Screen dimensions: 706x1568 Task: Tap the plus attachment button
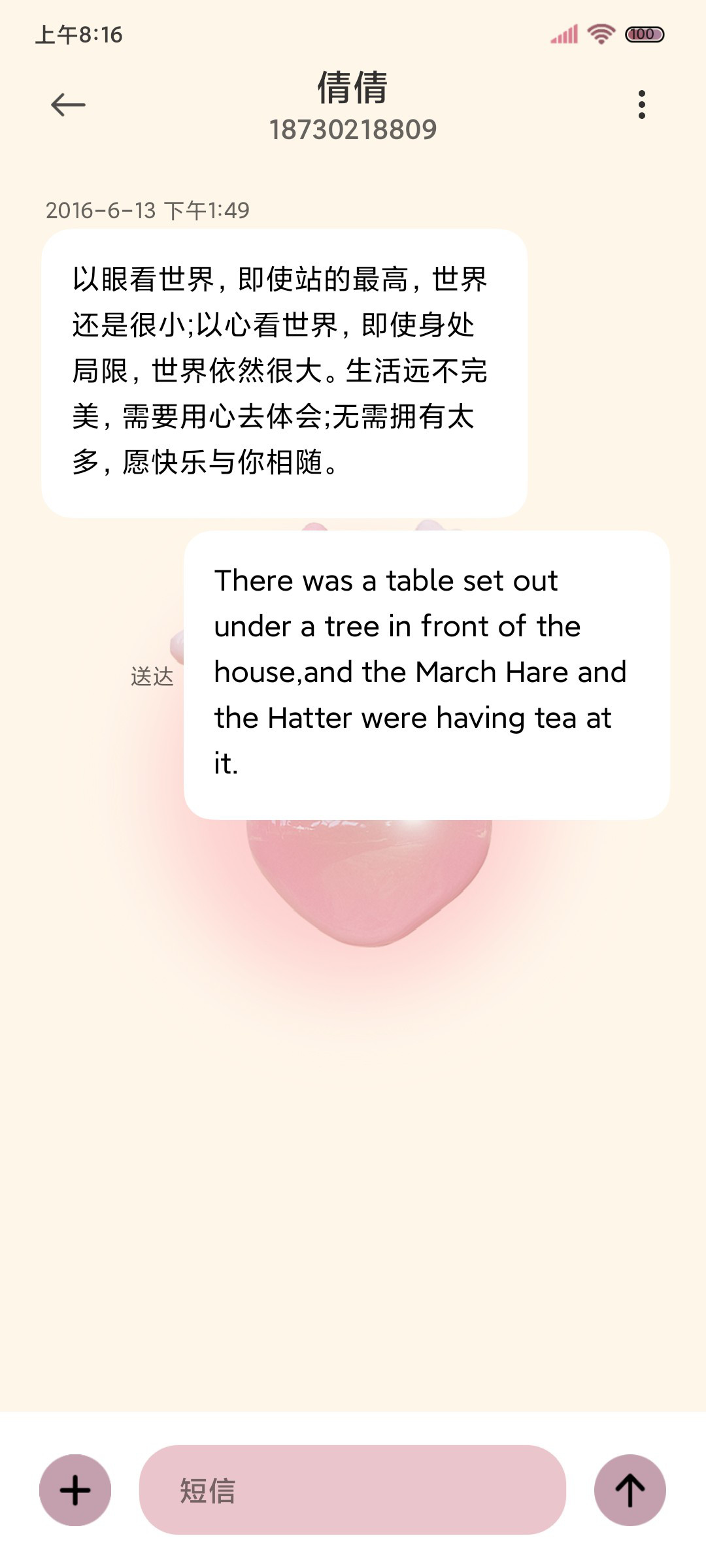tap(75, 1490)
